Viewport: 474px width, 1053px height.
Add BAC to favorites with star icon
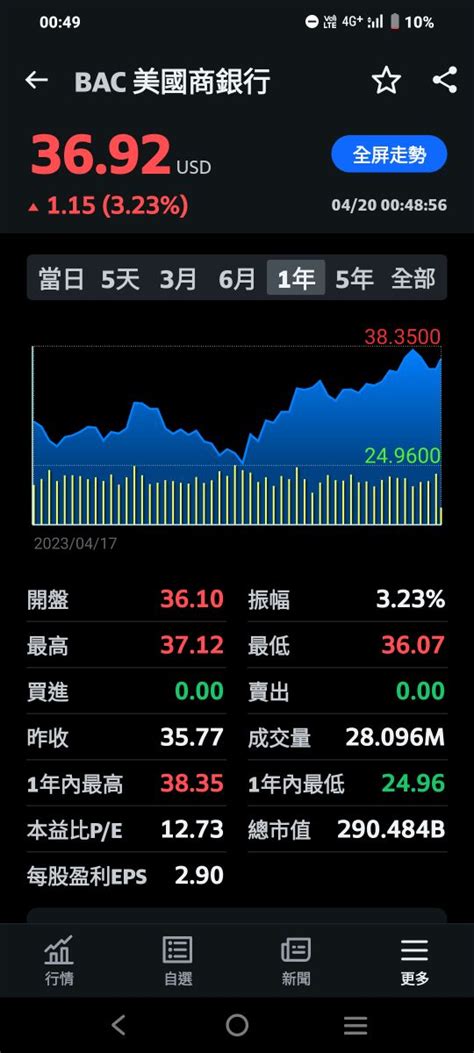tap(386, 81)
